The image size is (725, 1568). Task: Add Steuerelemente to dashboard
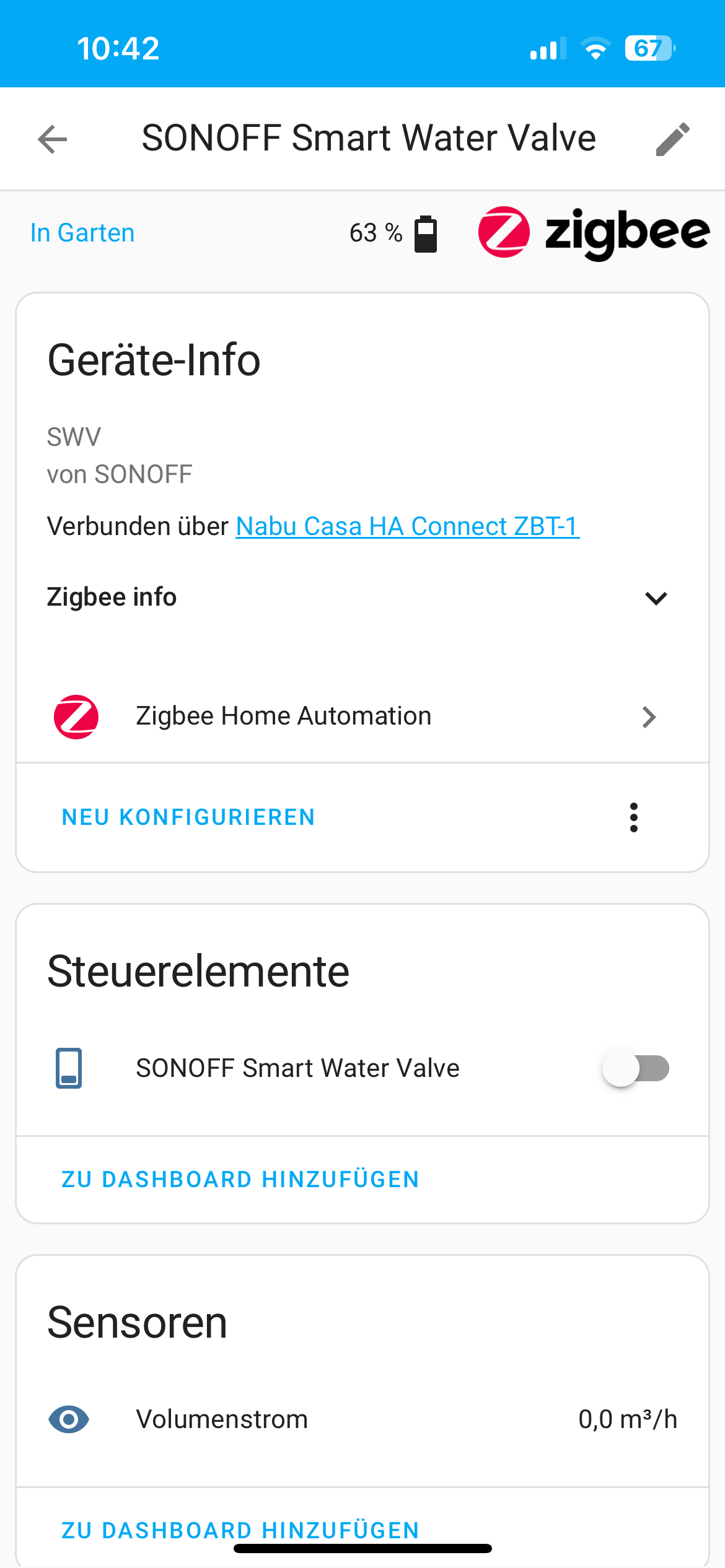click(240, 1180)
